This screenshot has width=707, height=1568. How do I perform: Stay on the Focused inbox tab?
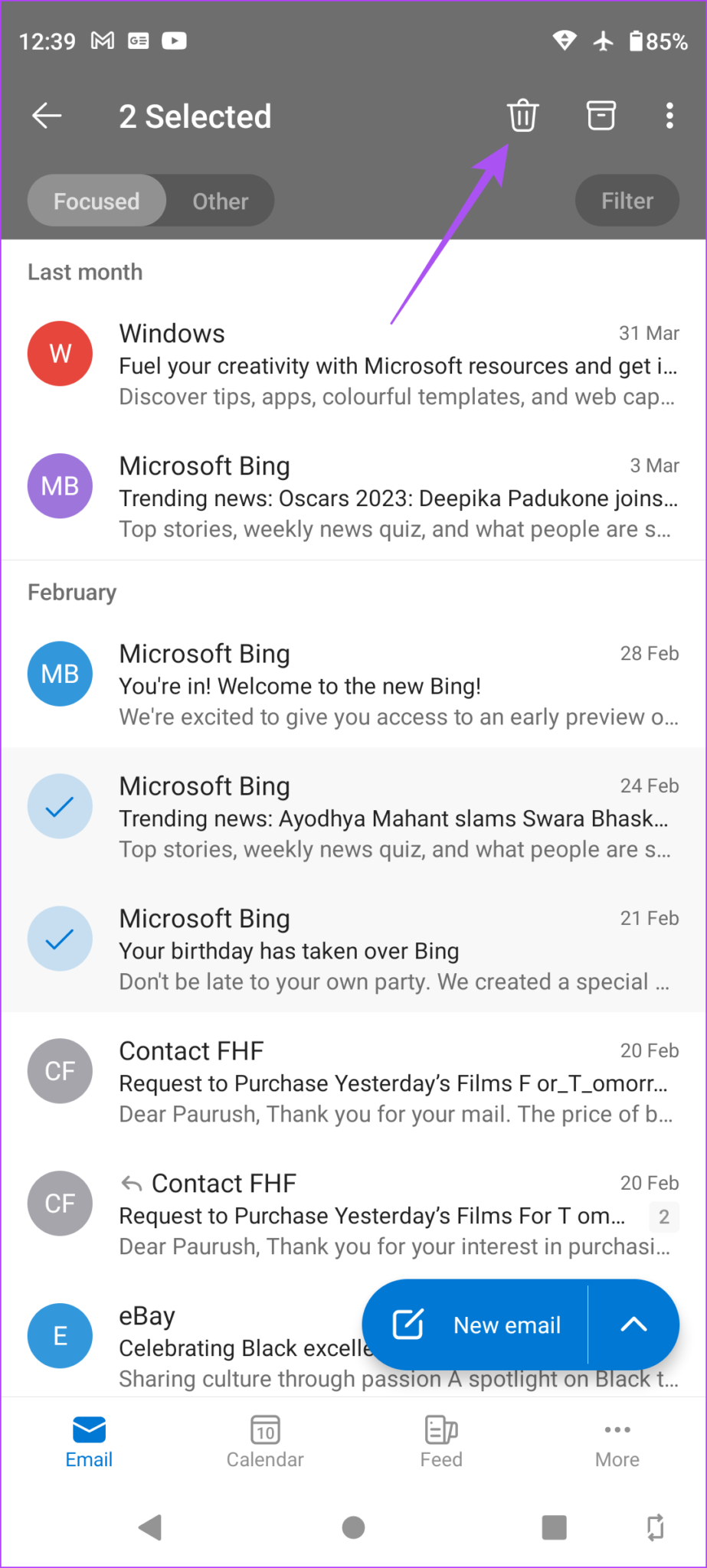(97, 200)
